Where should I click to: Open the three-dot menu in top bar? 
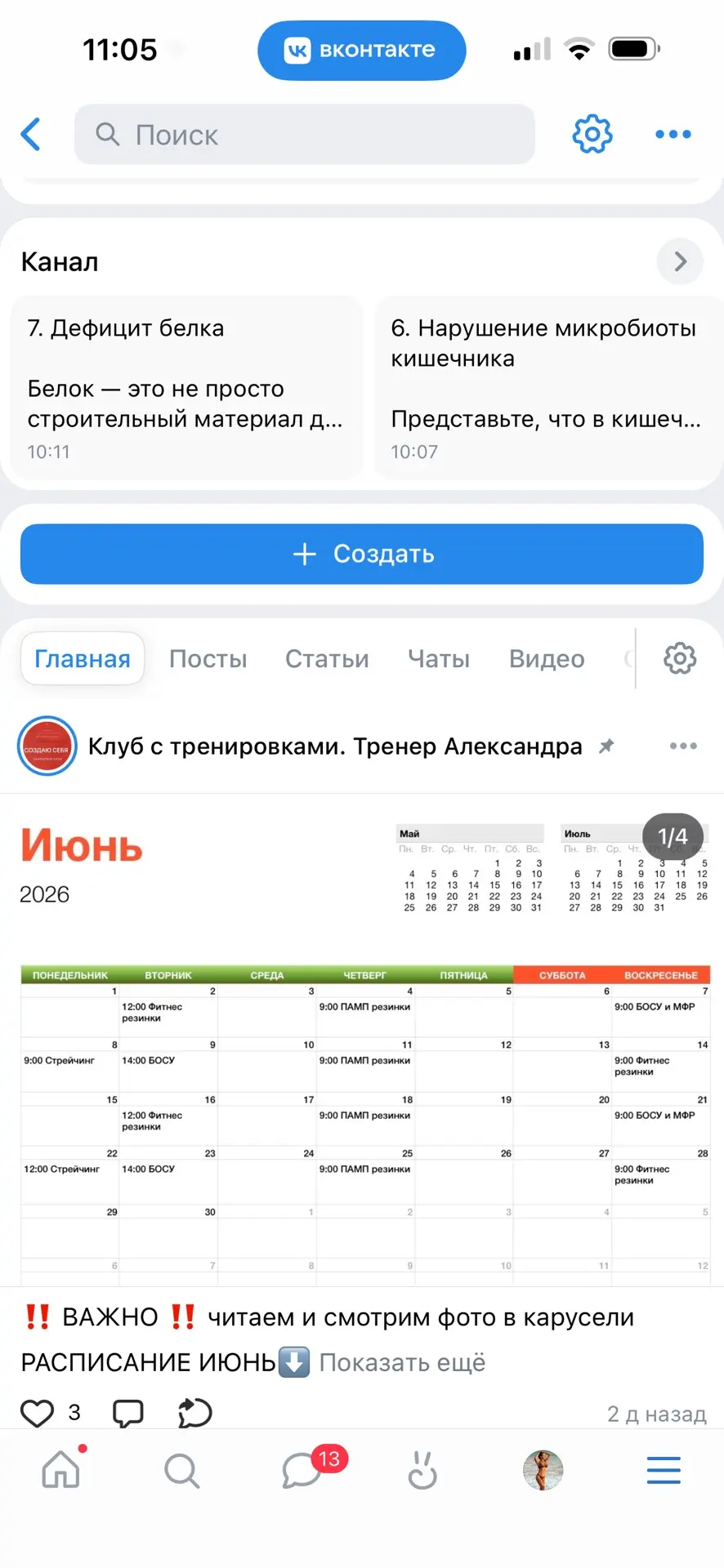(673, 134)
